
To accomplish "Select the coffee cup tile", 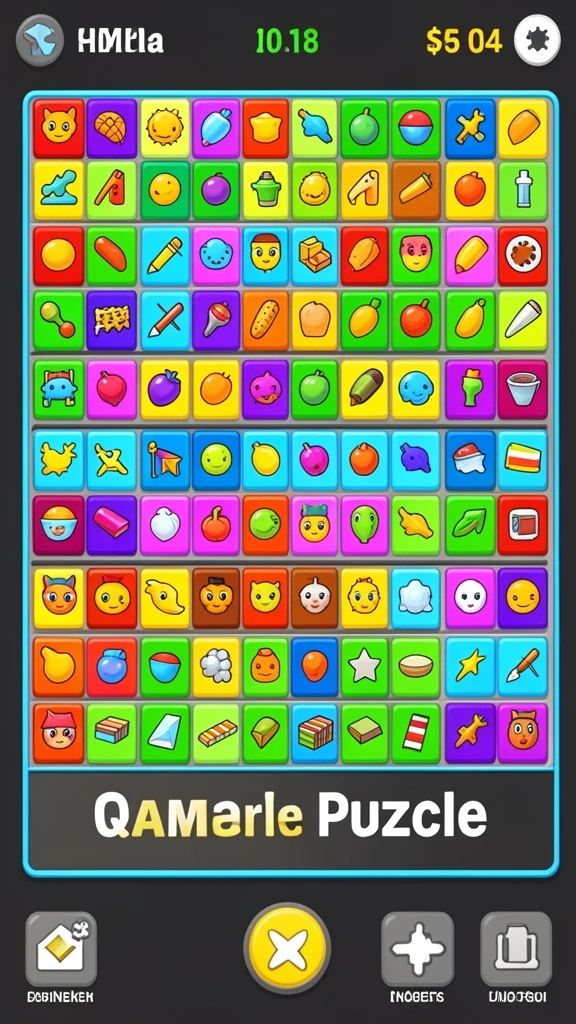I will point(522,389).
